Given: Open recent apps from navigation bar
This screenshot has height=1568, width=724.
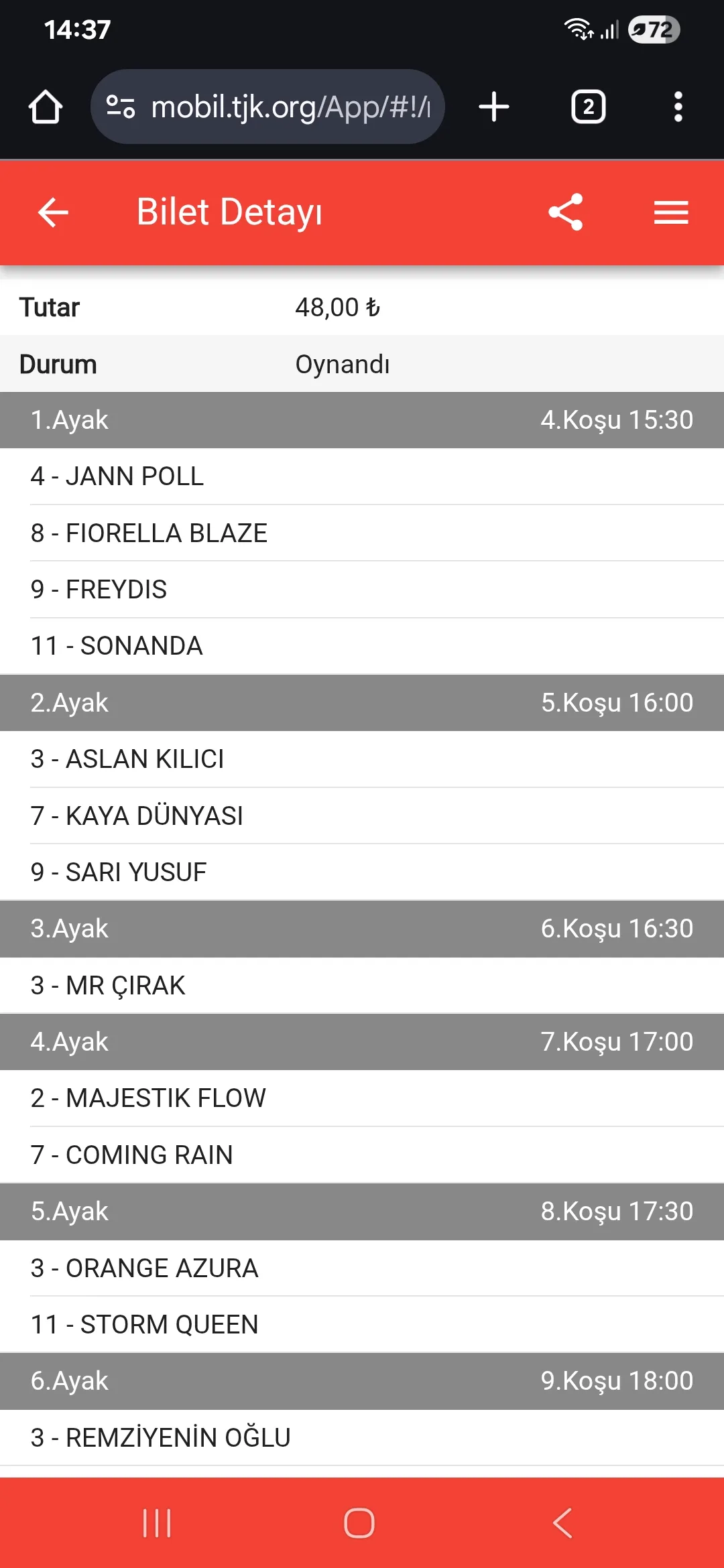Looking at the screenshot, I should pos(157,1523).
